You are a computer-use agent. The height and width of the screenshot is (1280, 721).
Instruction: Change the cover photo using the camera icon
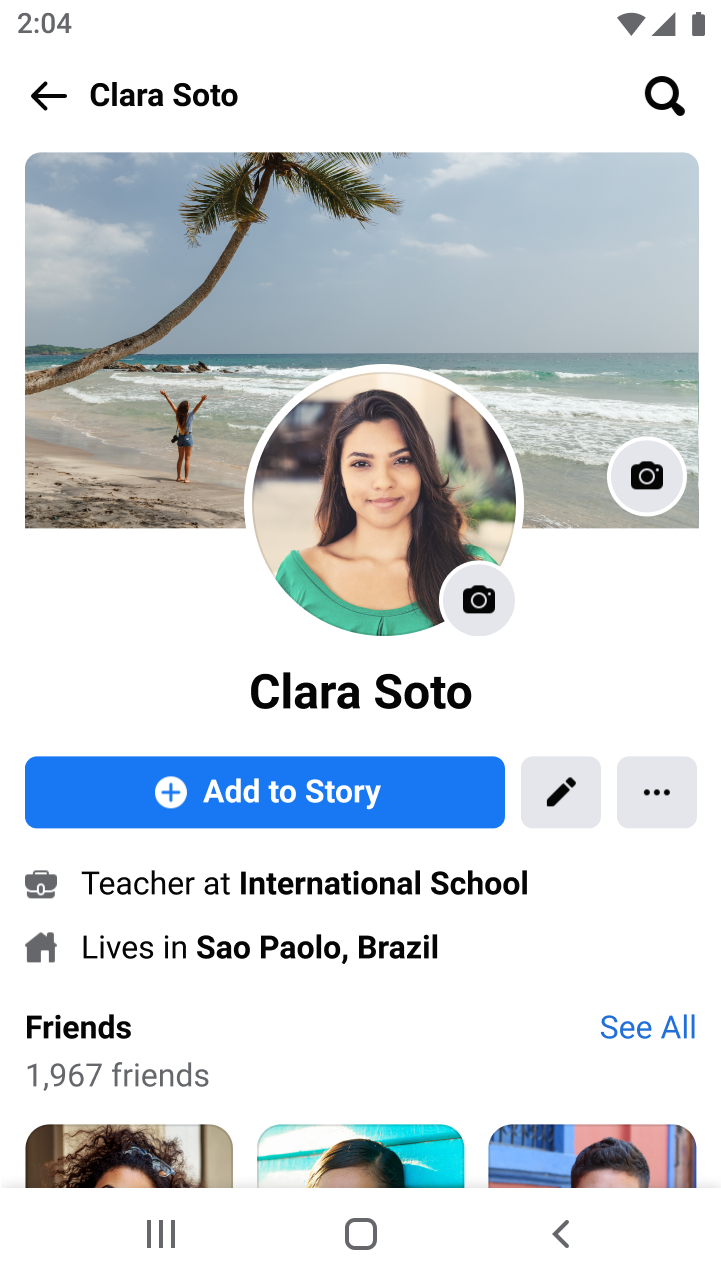(646, 476)
